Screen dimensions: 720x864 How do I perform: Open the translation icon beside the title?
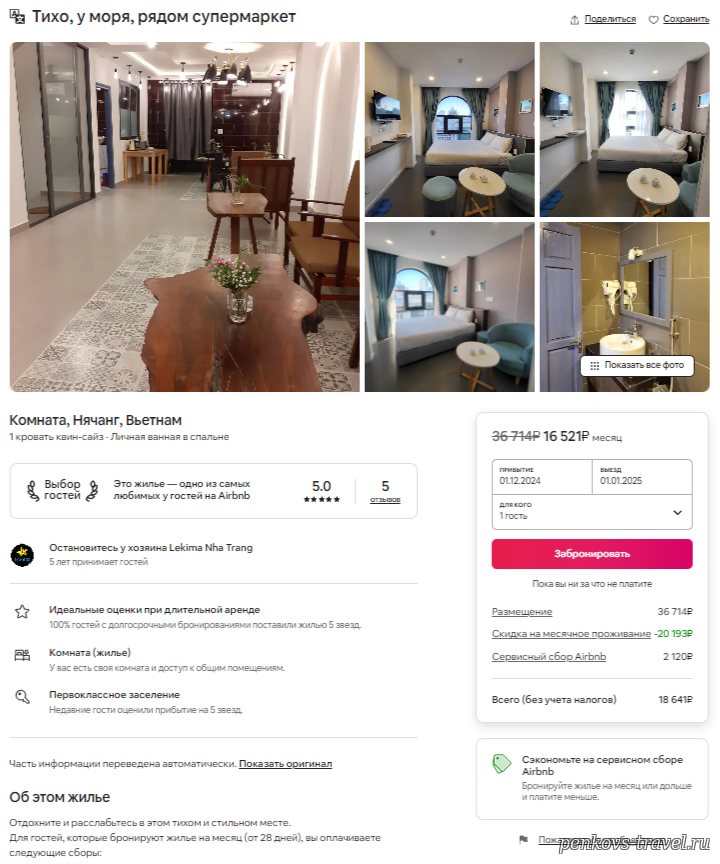[x=17, y=17]
